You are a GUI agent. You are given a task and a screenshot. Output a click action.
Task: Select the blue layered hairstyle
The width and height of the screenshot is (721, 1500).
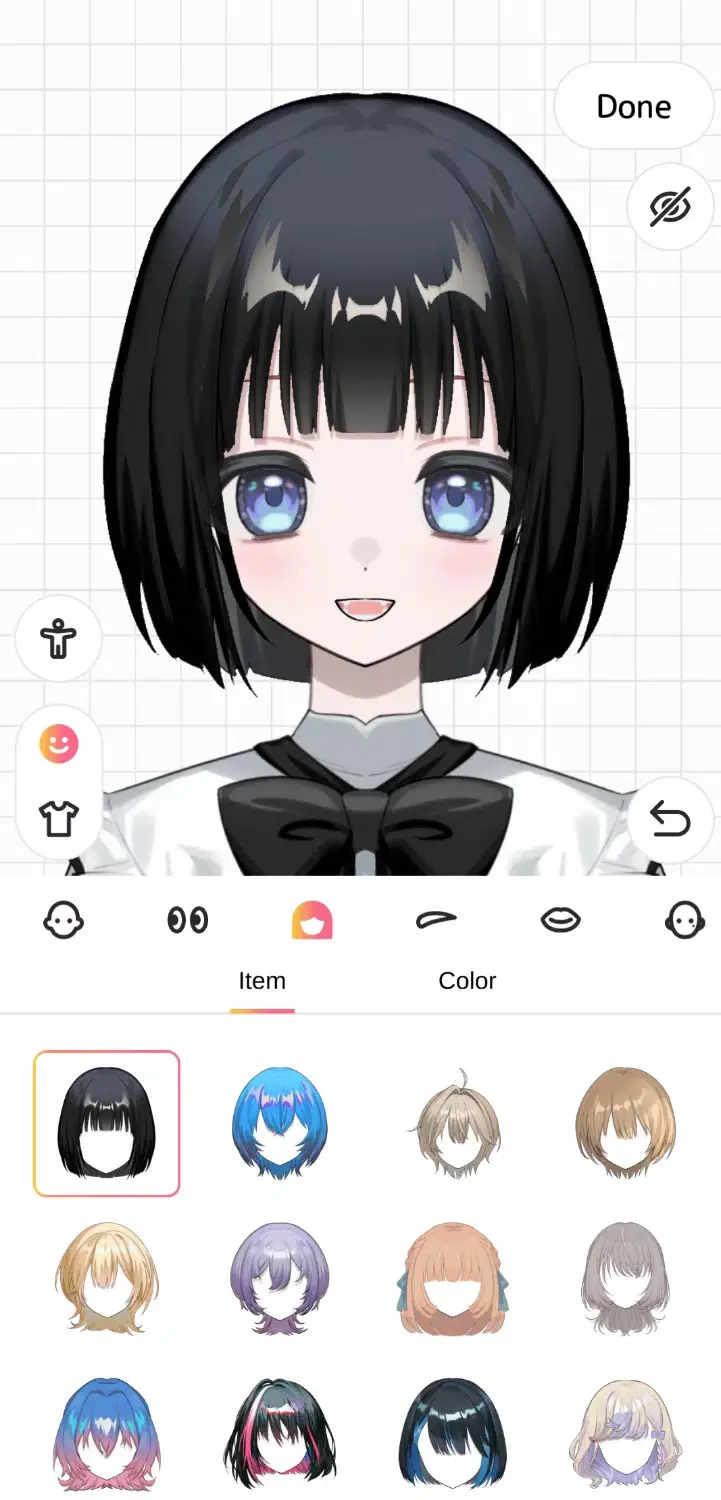tap(280, 1120)
